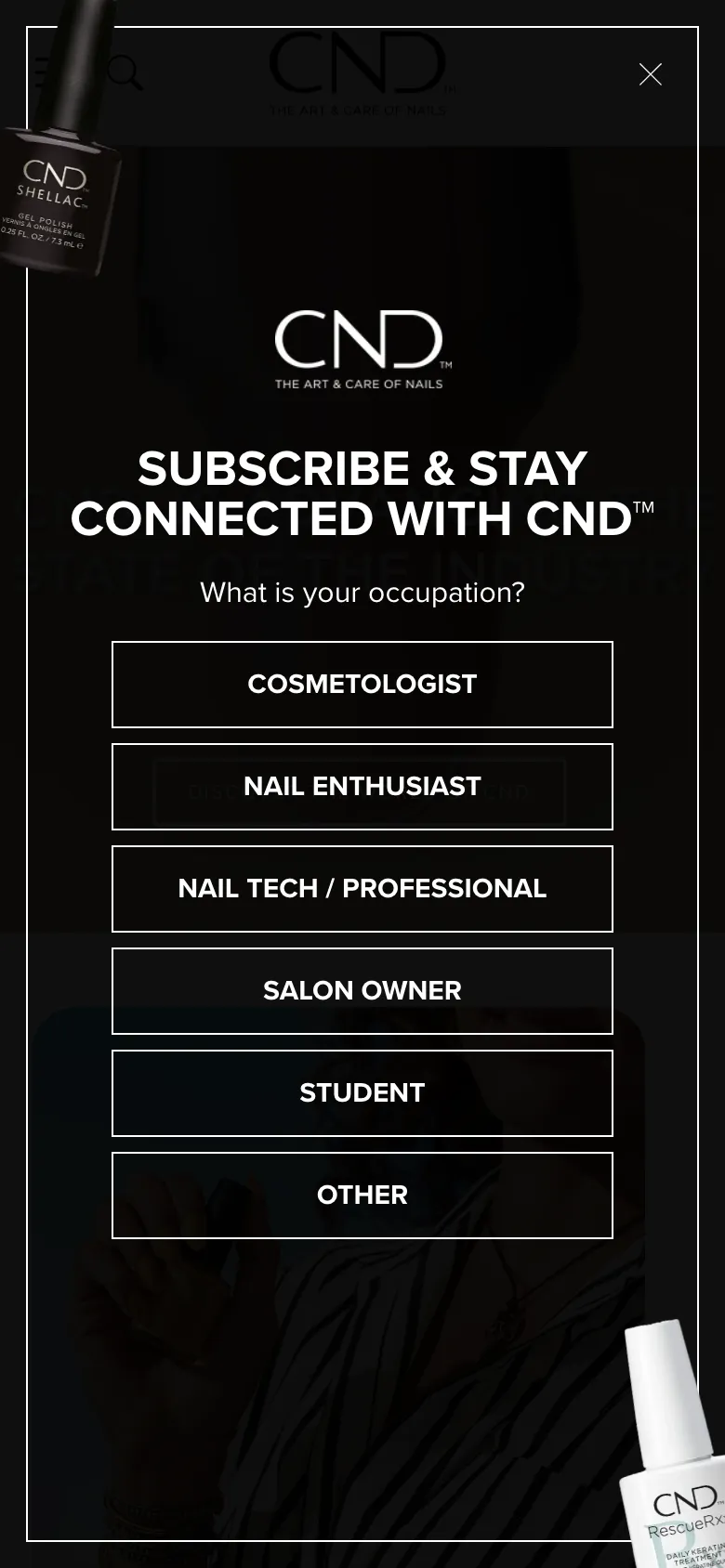Dismiss the subscribe popup via the X
Viewport: 725px width, 1568px height.
(x=651, y=74)
